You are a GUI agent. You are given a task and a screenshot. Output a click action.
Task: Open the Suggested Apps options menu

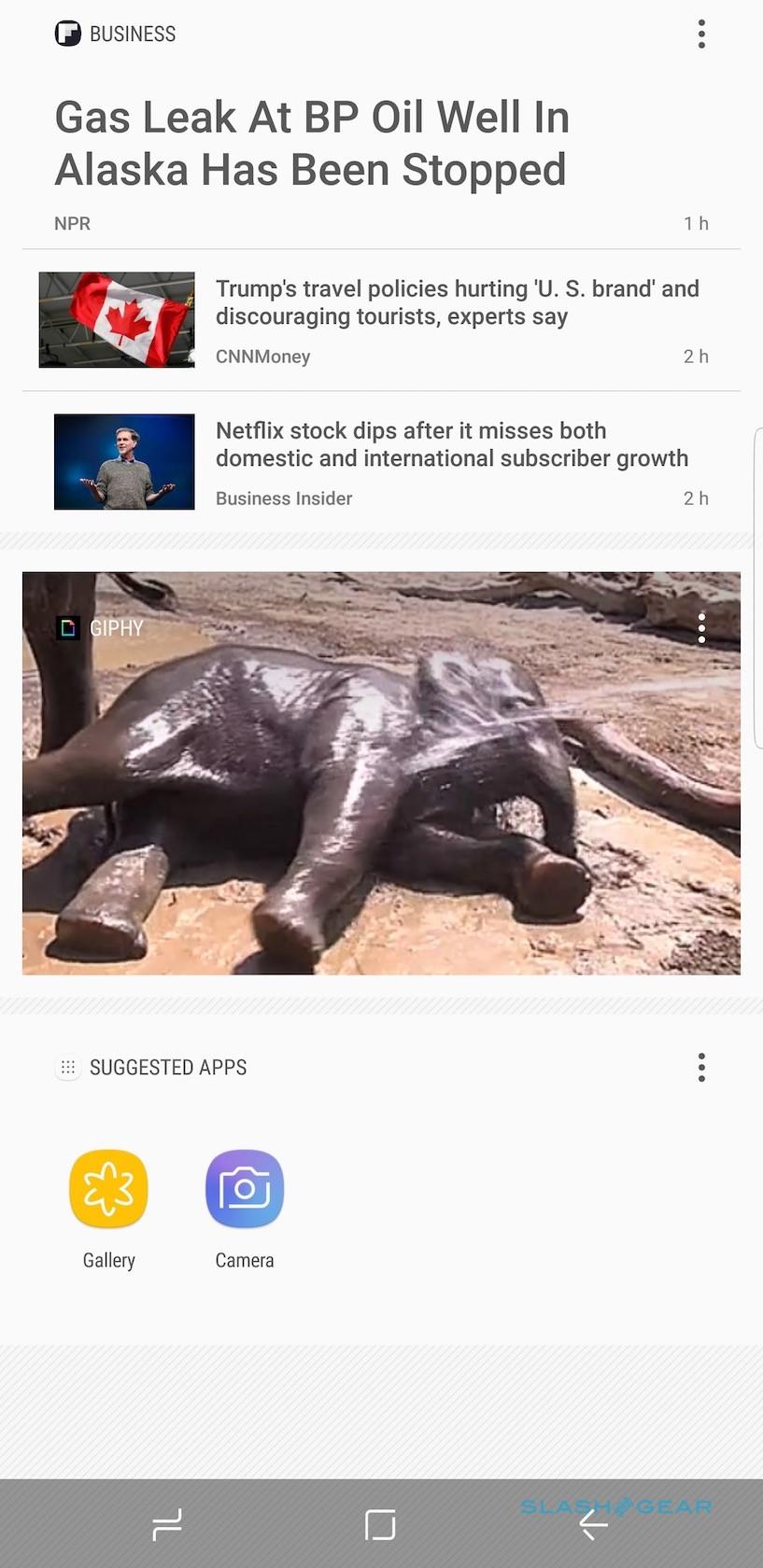click(x=701, y=1067)
